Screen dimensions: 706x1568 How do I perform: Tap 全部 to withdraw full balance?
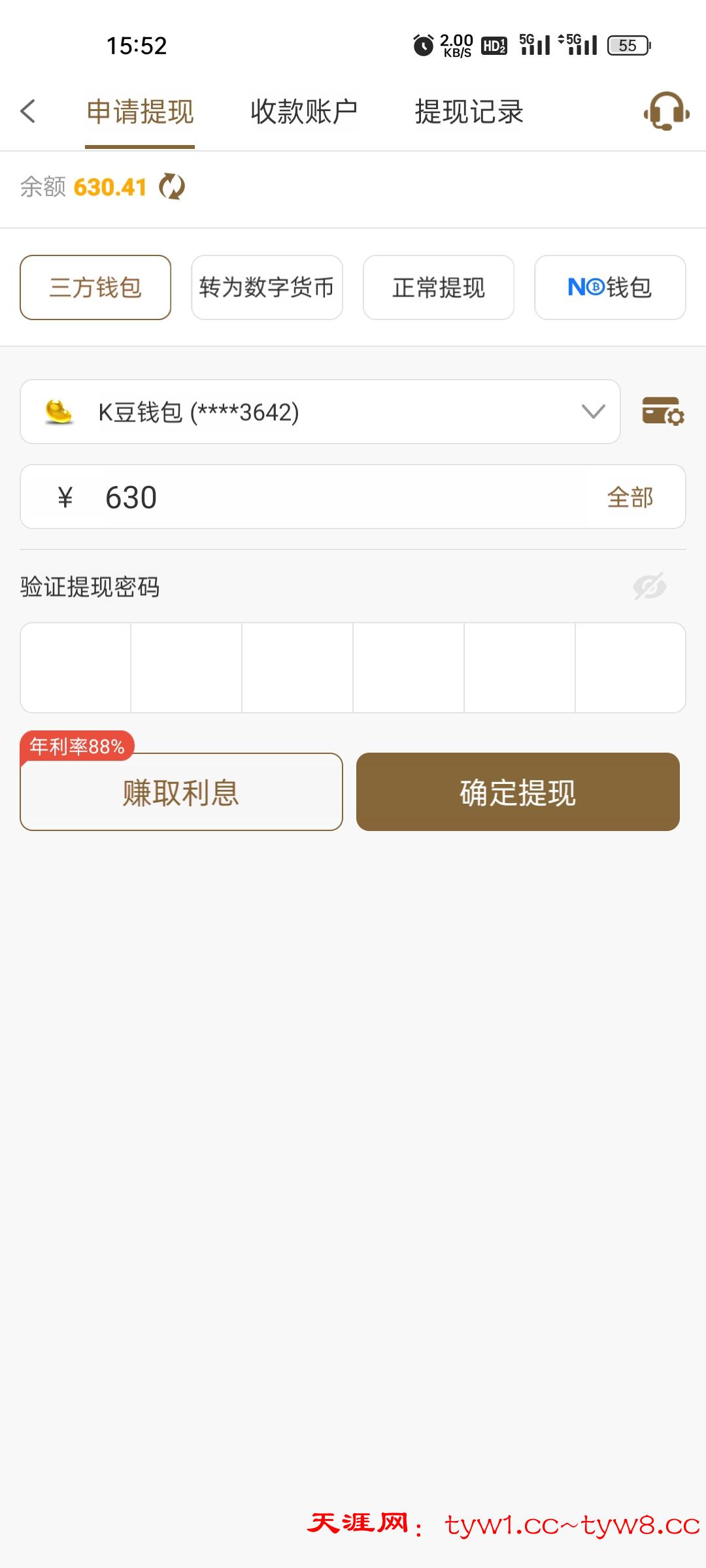pyautogui.click(x=630, y=497)
